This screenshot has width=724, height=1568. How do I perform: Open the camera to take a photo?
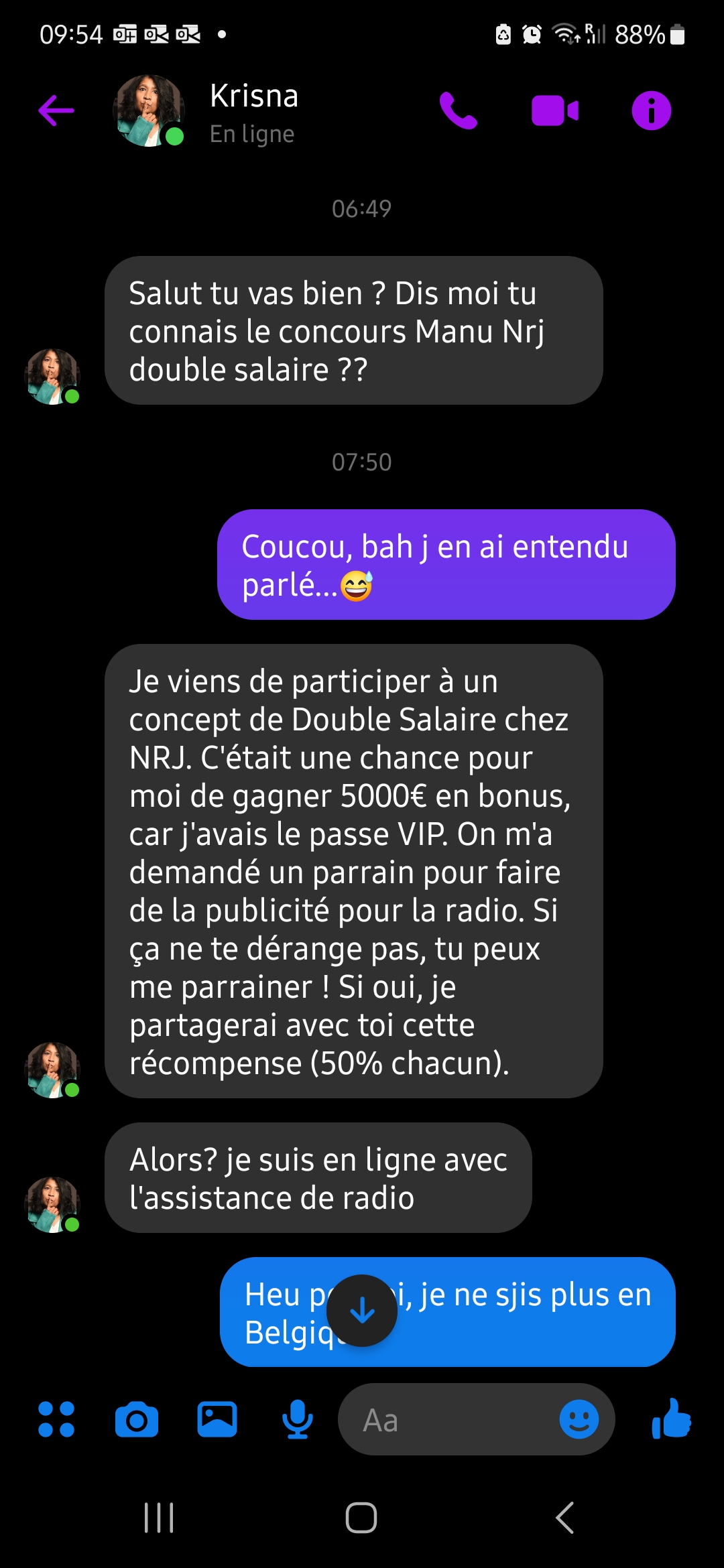point(137,1419)
